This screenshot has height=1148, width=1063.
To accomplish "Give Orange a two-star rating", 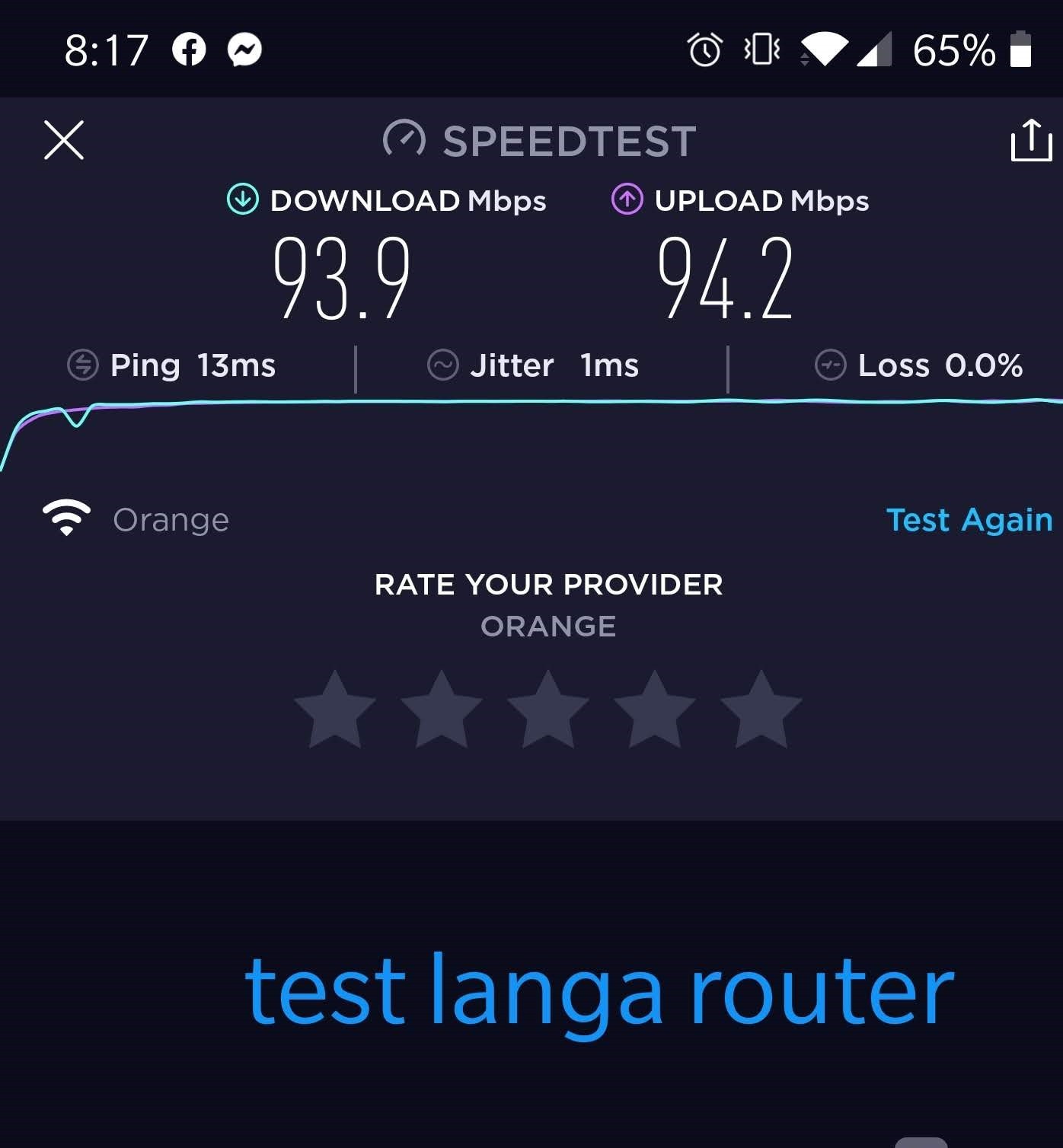I will click(442, 710).
